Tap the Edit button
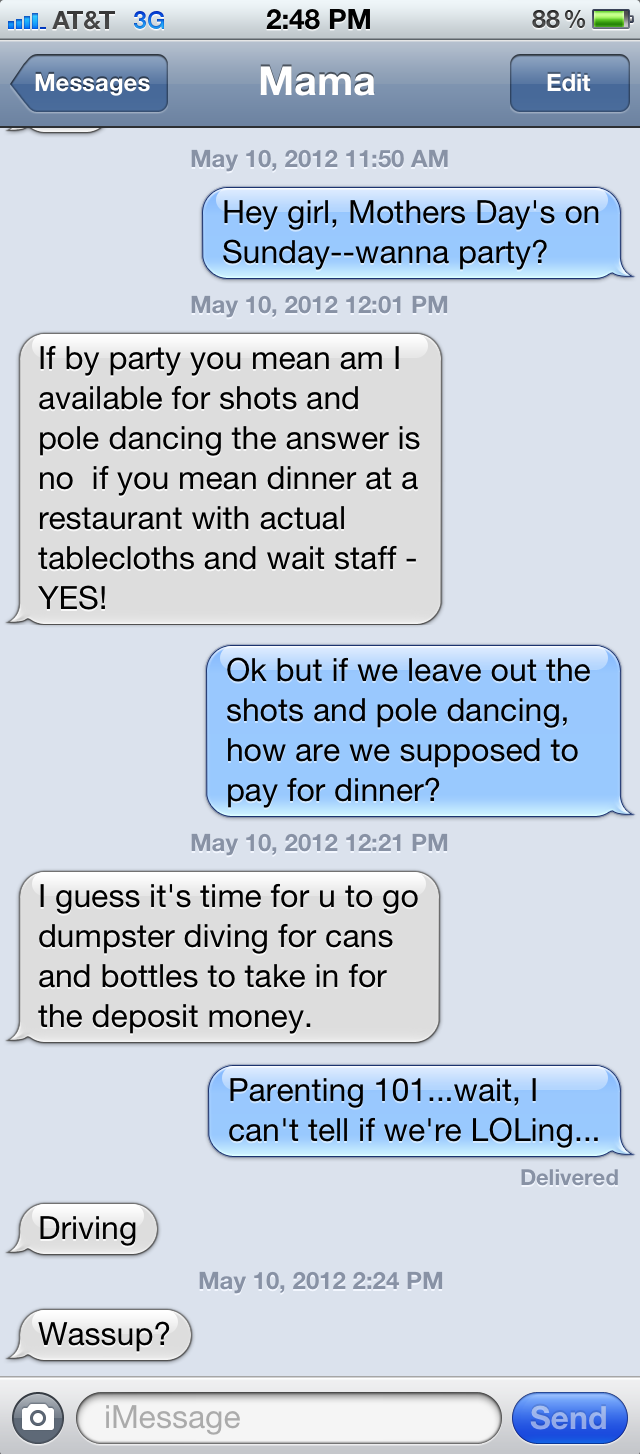The width and height of the screenshot is (640, 1454). (568, 83)
